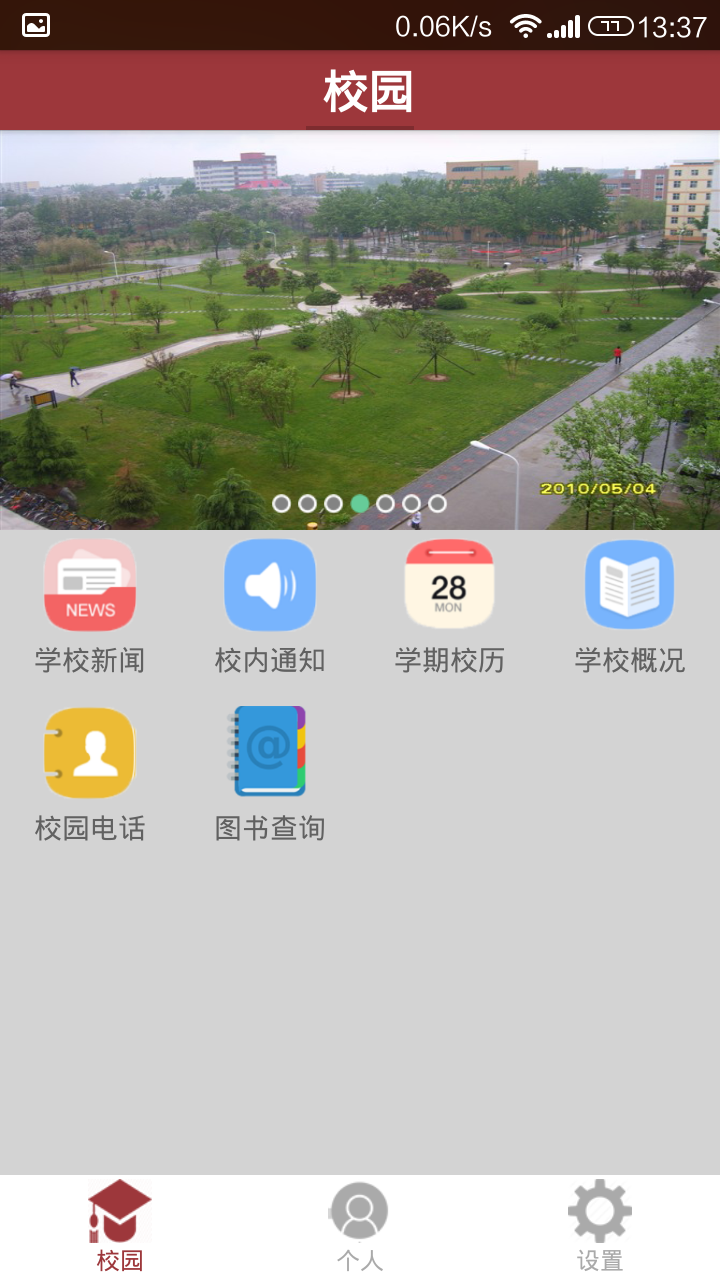Open the 校内通知 announcements icon
This screenshot has height=1280, width=720.
pos(270,584)
